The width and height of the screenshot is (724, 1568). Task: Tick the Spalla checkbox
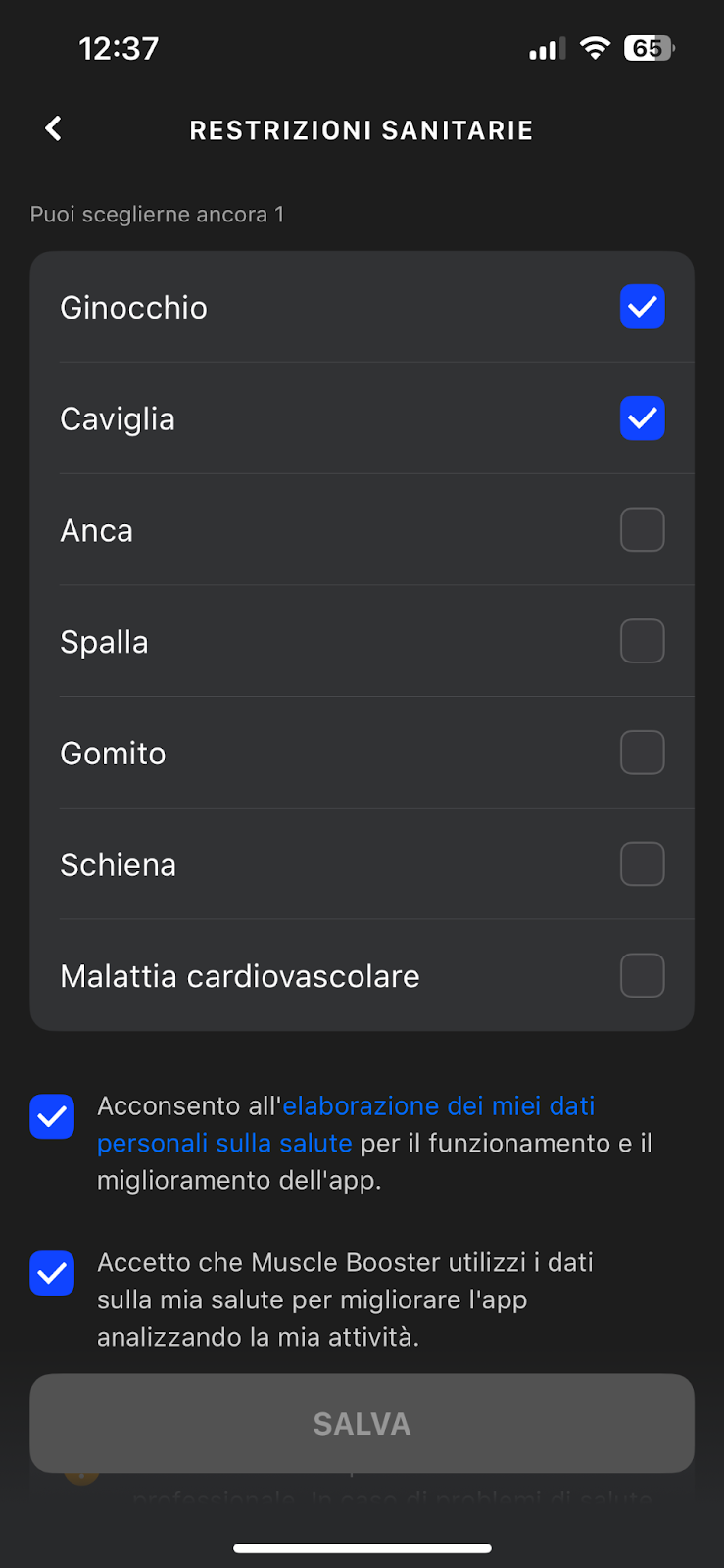coord(643,641)
